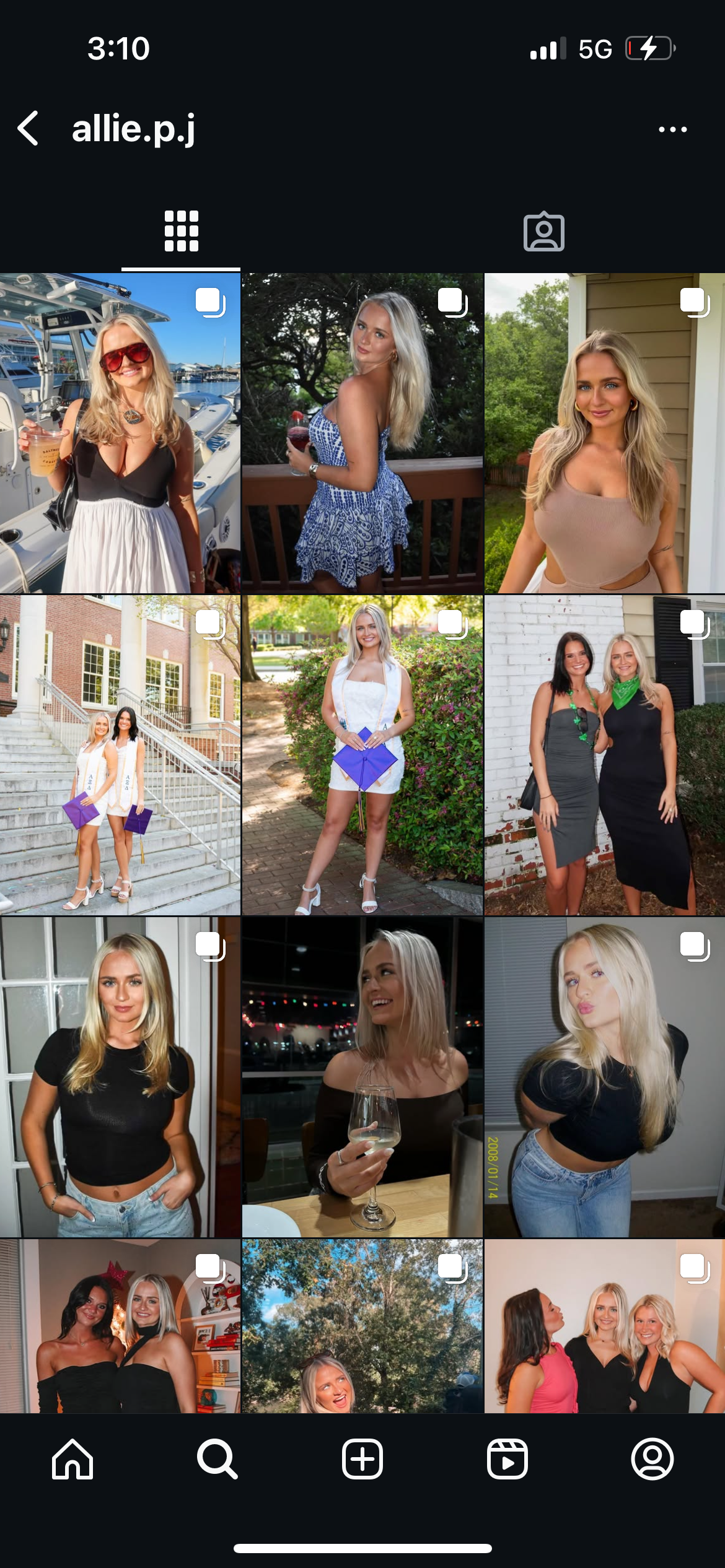Open the solo graduation post with purple cap
Screen dimensions: 725x1568
[x=362, y=755]
